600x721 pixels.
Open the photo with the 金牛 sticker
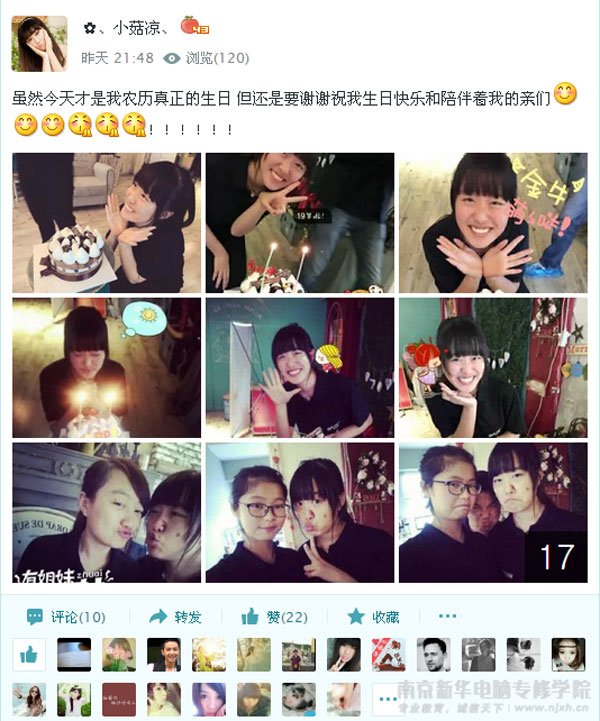493,222
